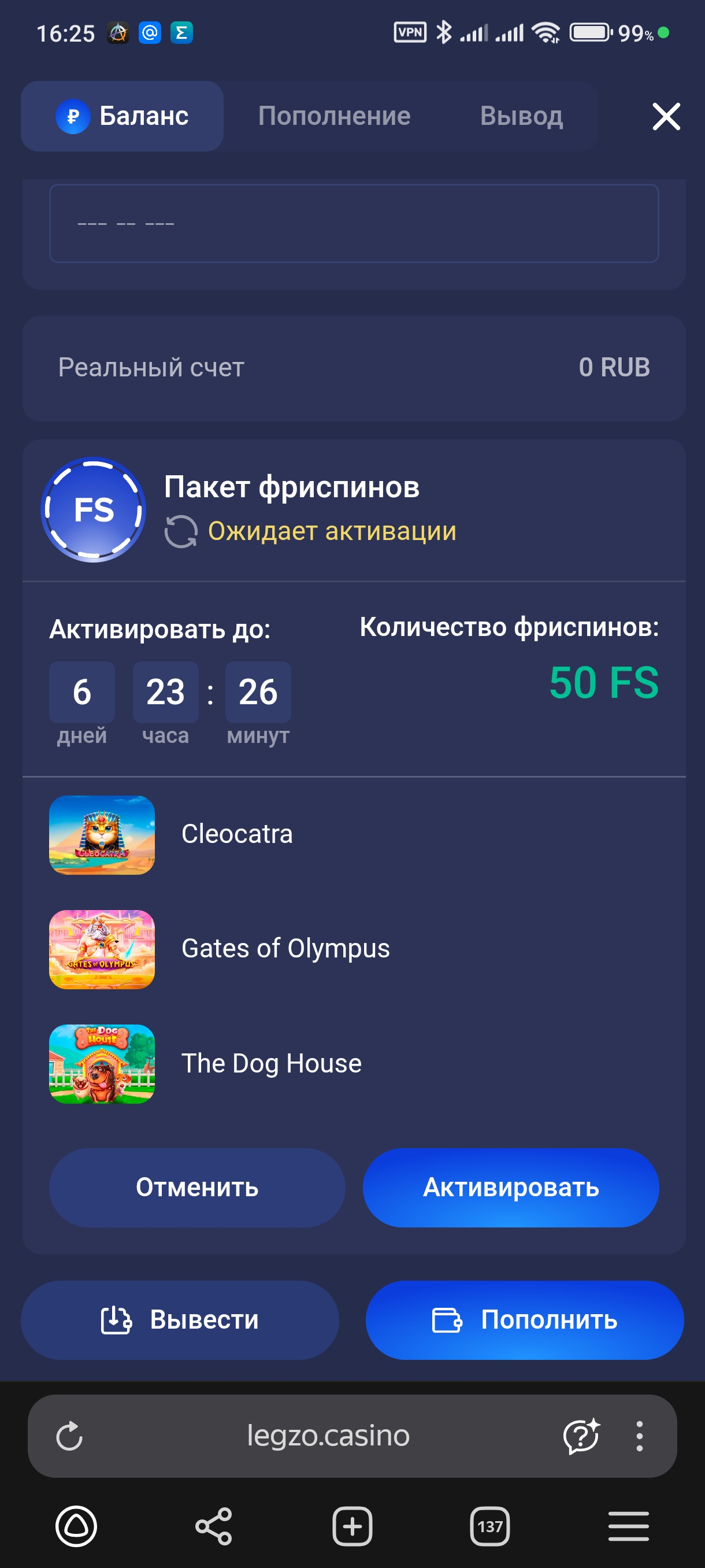Open a new browser tab
The height and width of the screenshot is (1568, 705).
pyautogui.click(x=352, y=1526)
